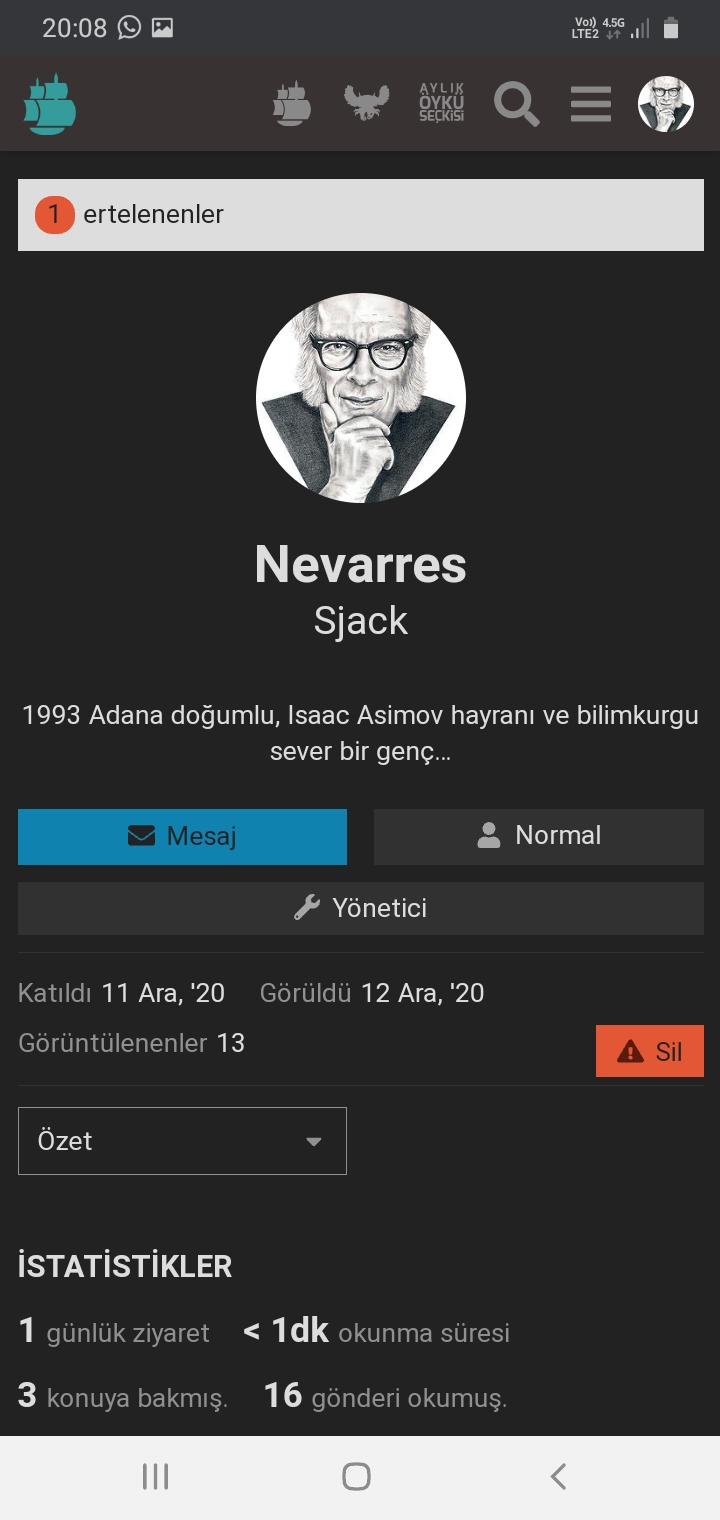Open the eagle icon in header
The width and height of the screenshot is (720, 1520).
(x=366, y=103)
